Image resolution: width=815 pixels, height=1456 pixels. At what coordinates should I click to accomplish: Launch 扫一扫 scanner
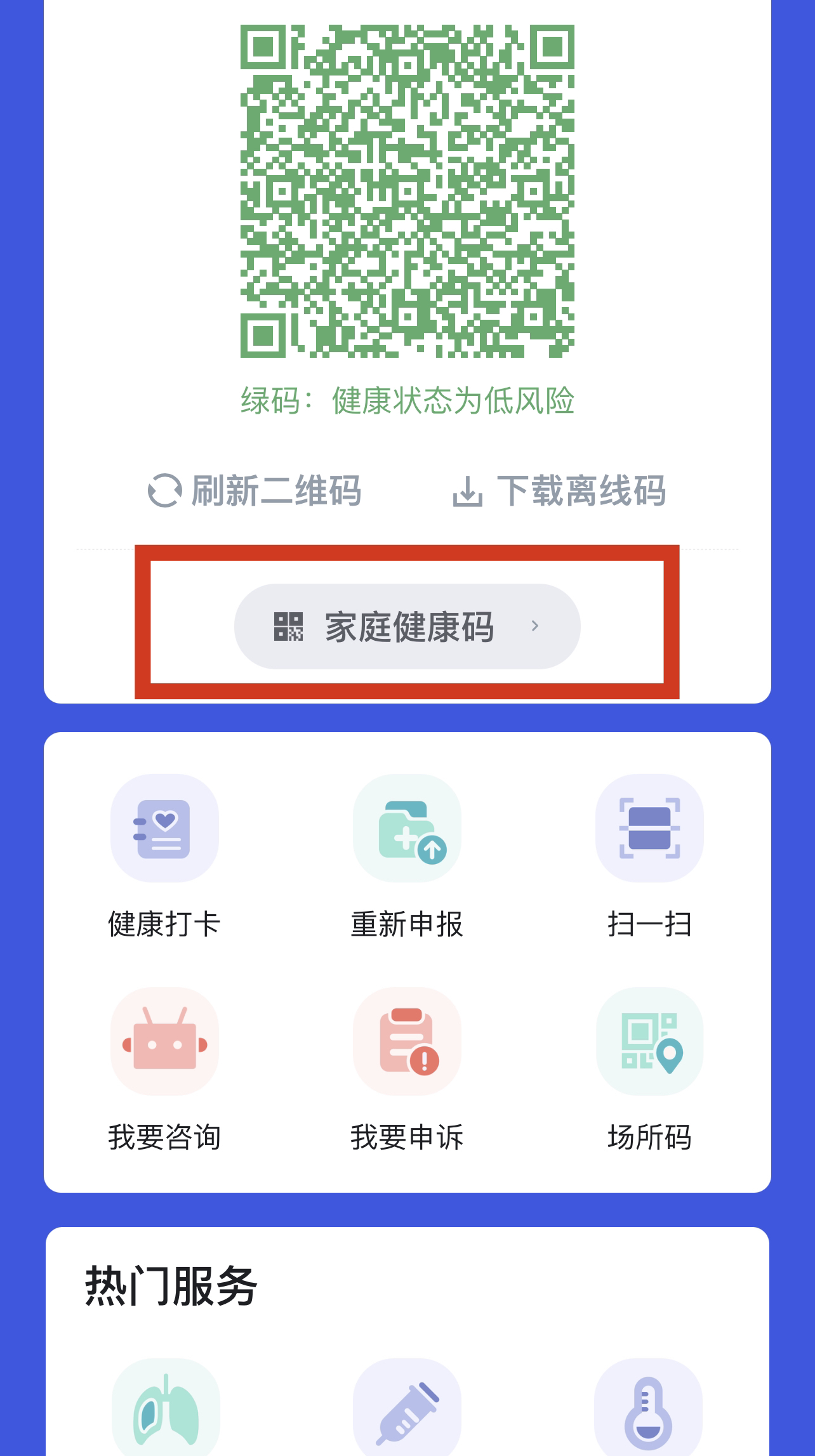(x=649, y=828)
